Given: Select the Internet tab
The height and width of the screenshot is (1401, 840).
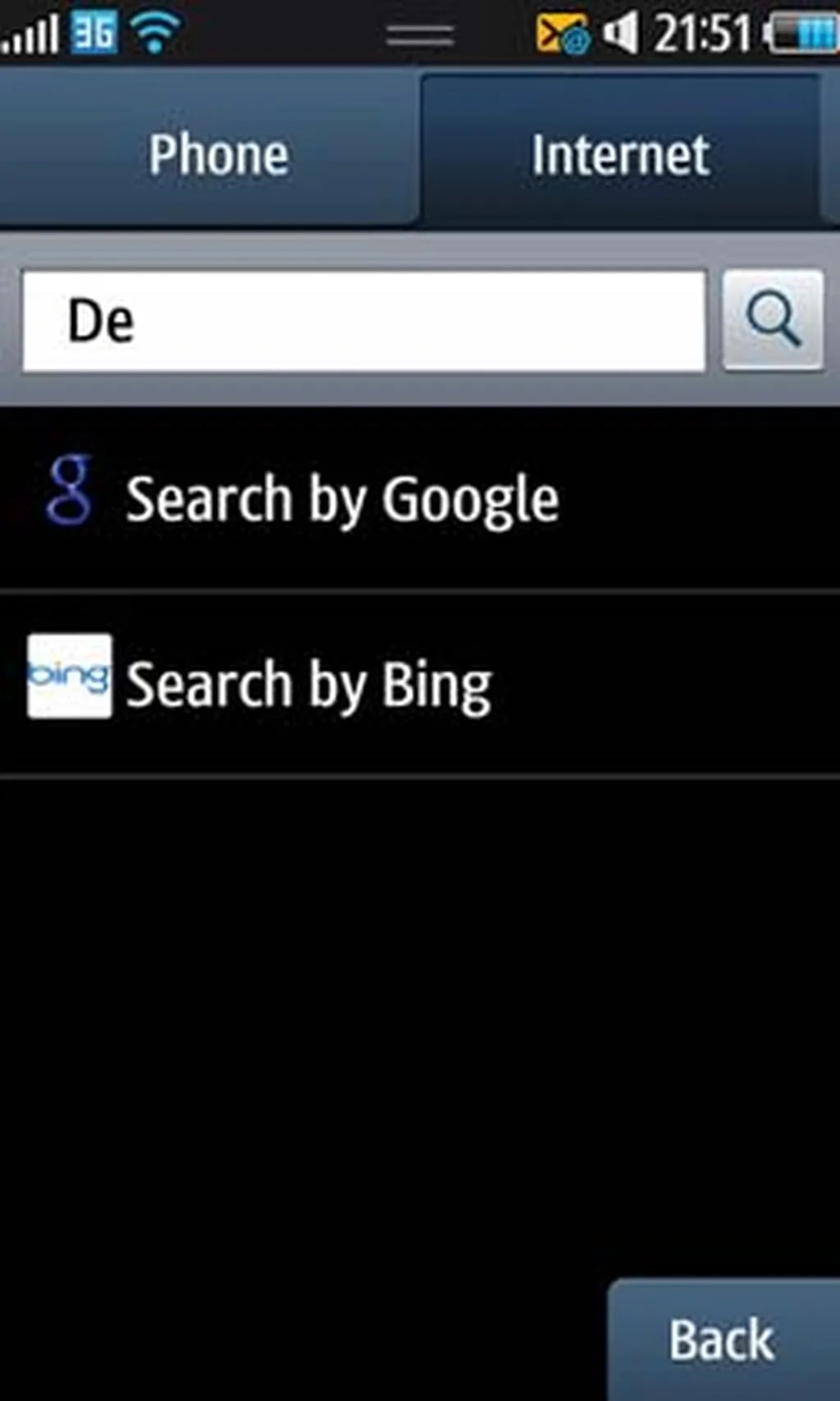Looking at the screenshot, I should (620, 153).
